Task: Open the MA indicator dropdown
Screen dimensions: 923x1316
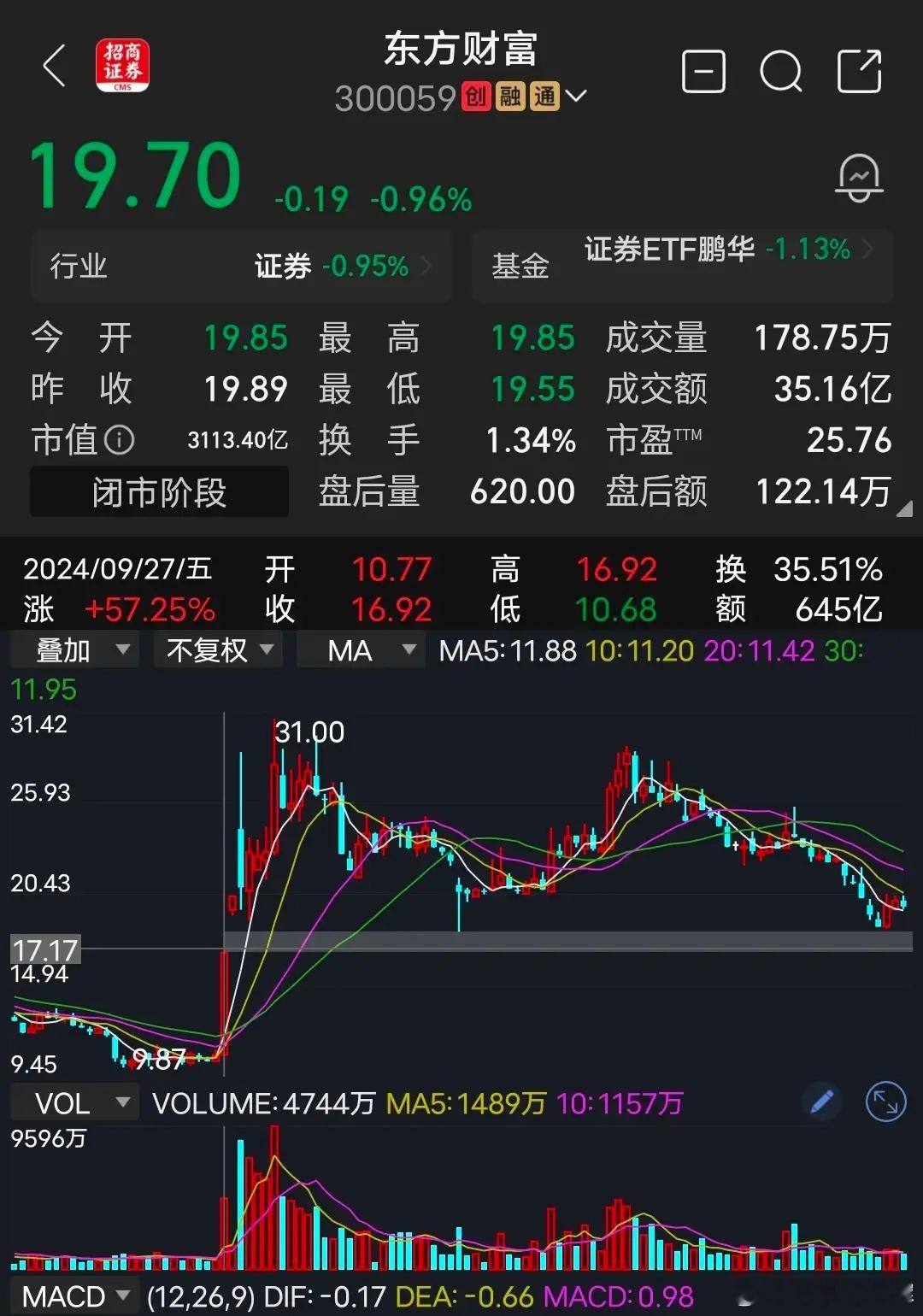Action: click(360, 649)
